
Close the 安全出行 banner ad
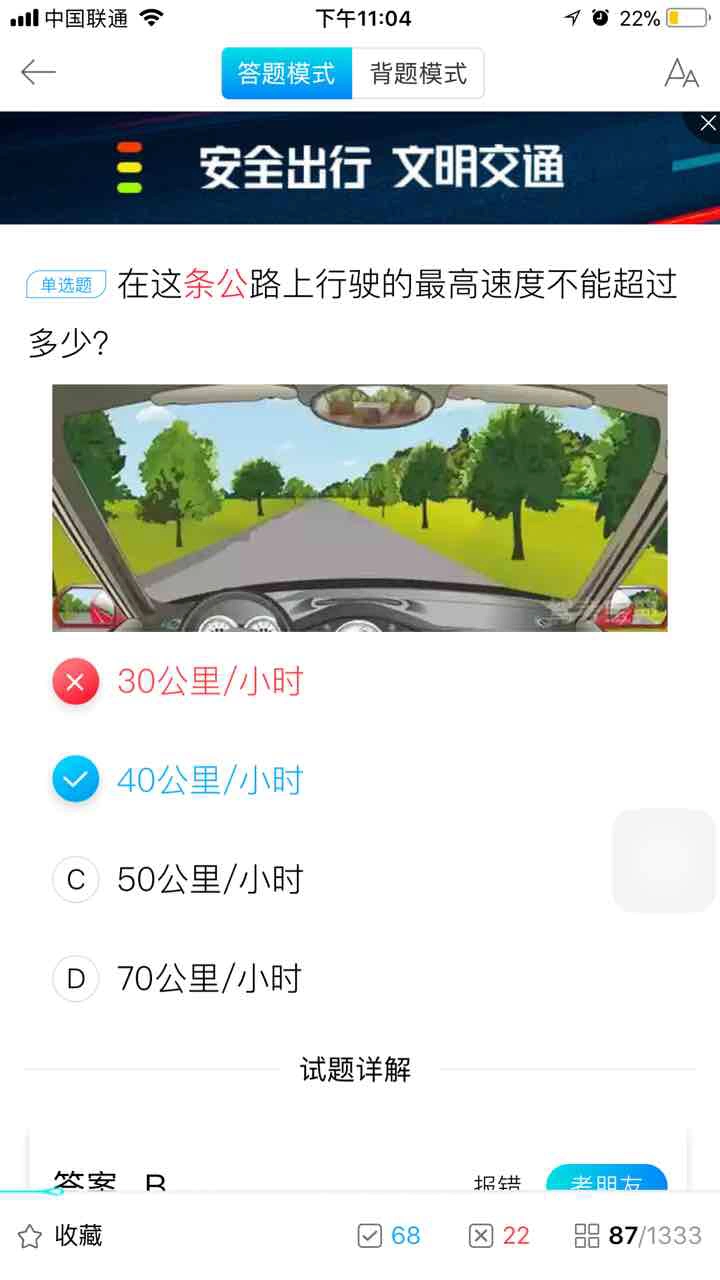(707, 123)
